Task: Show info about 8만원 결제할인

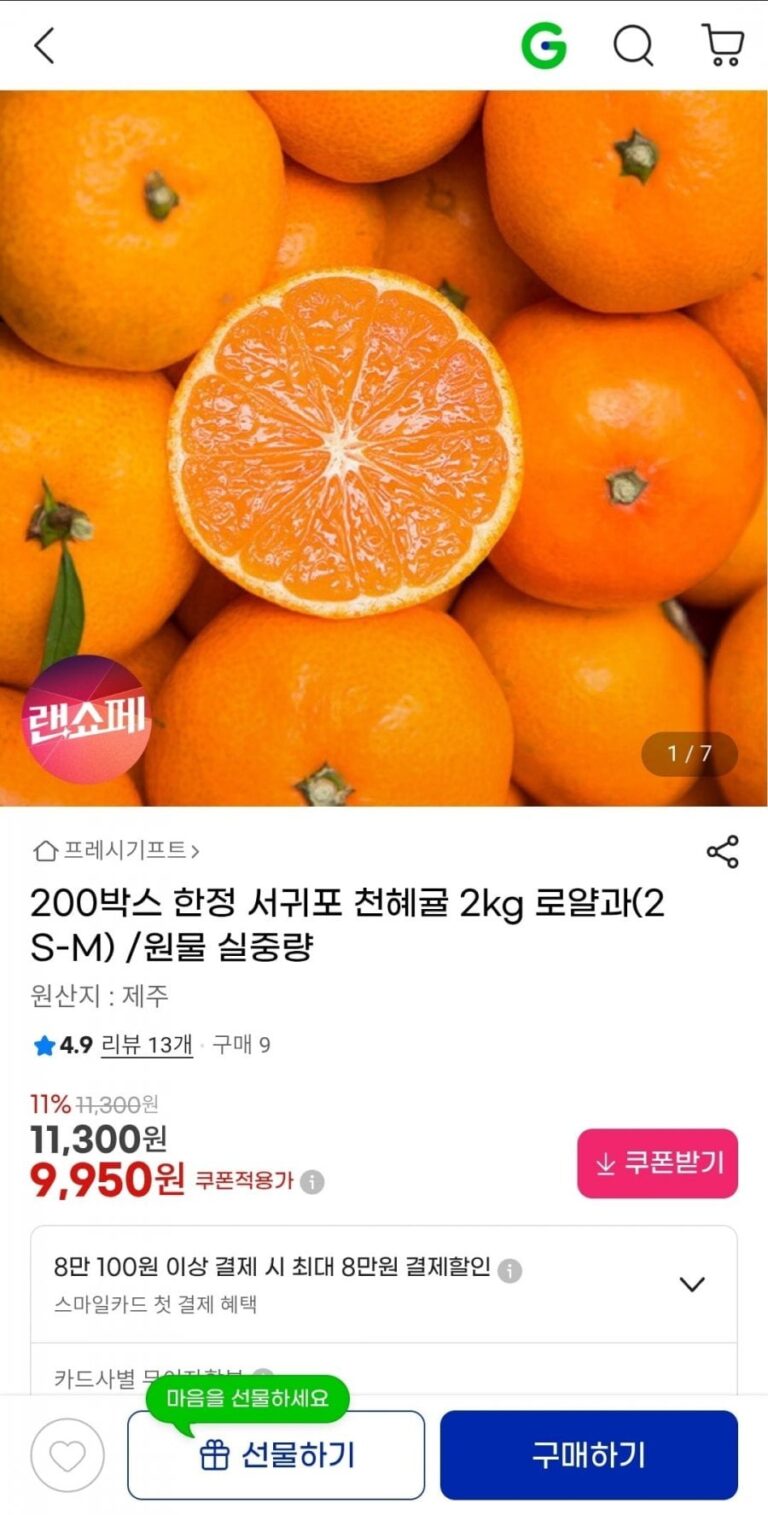Action: (x=510, y=1270)
